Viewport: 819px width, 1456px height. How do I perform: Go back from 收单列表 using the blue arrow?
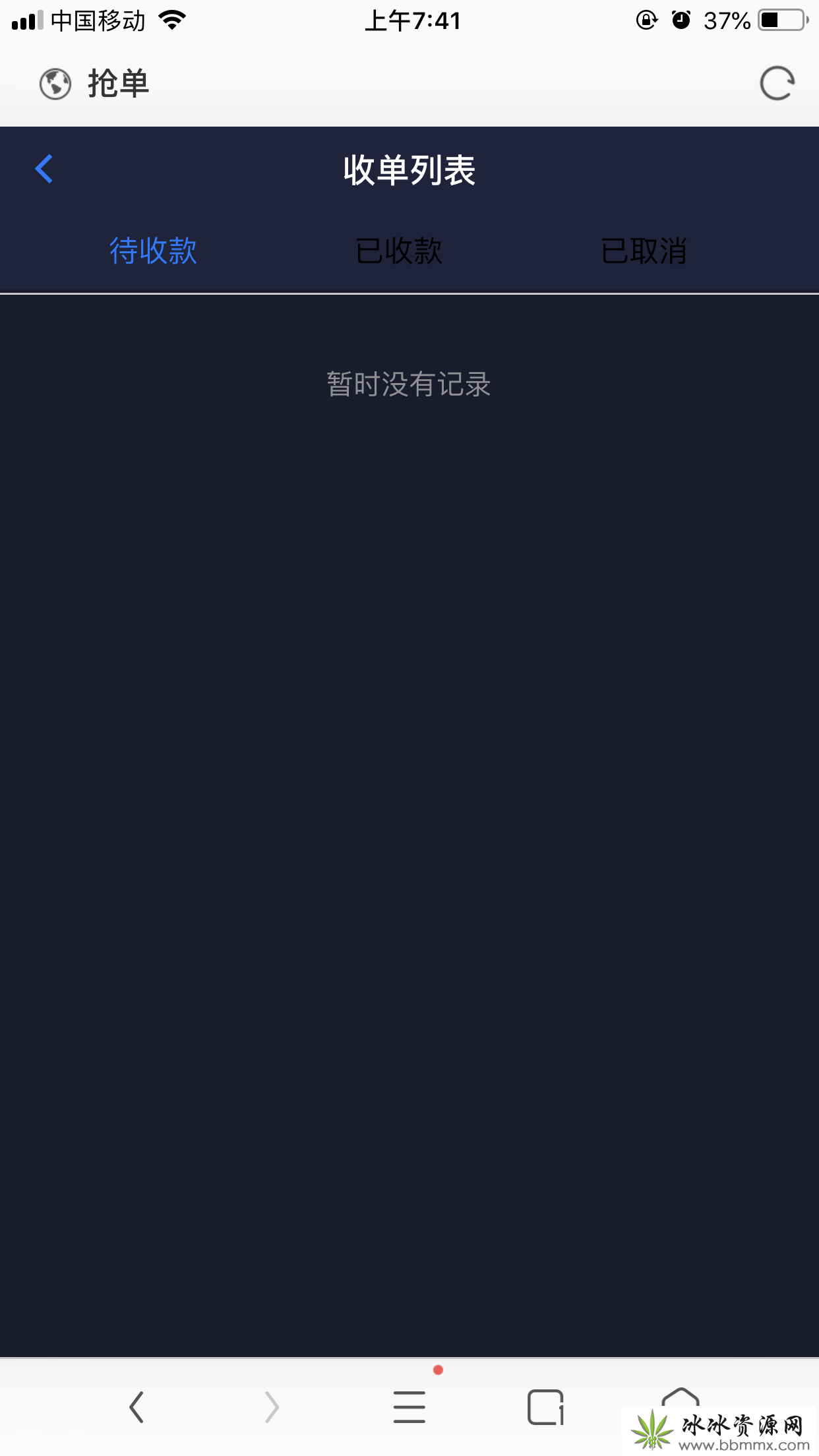point(44,169)
